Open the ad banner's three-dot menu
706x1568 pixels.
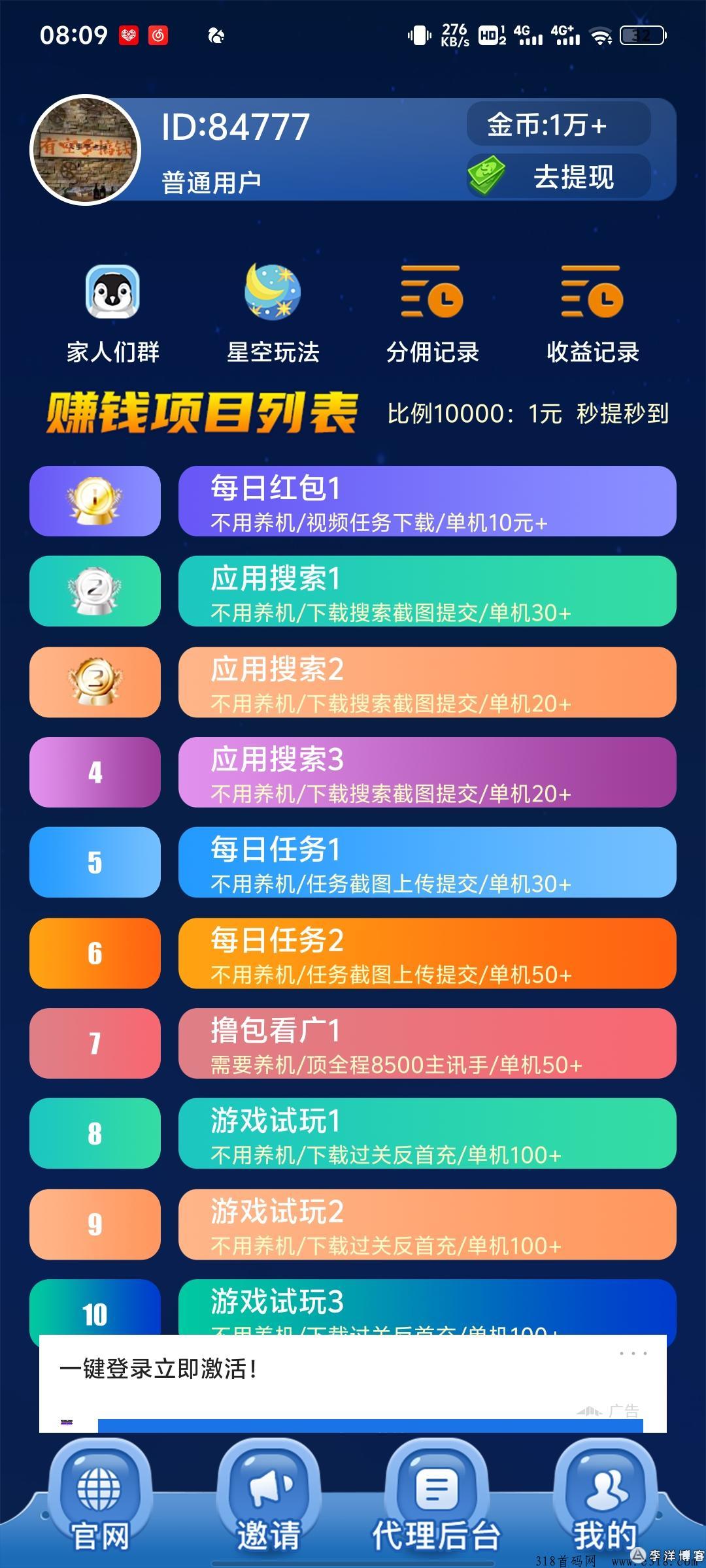[x=633, y=1353]
